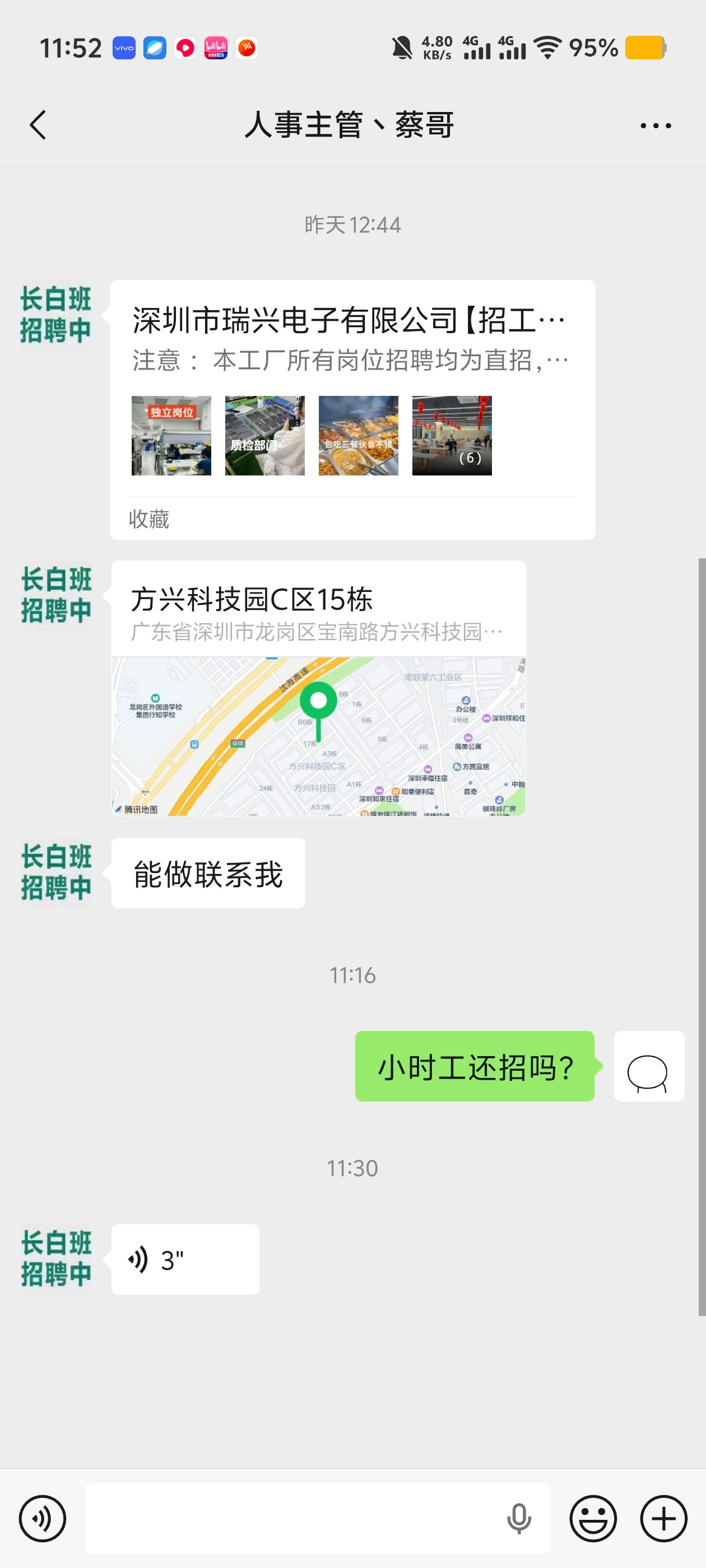Open the plus attachment menu
This screenshot has height=1568, width=706.
coord(663,1519)
